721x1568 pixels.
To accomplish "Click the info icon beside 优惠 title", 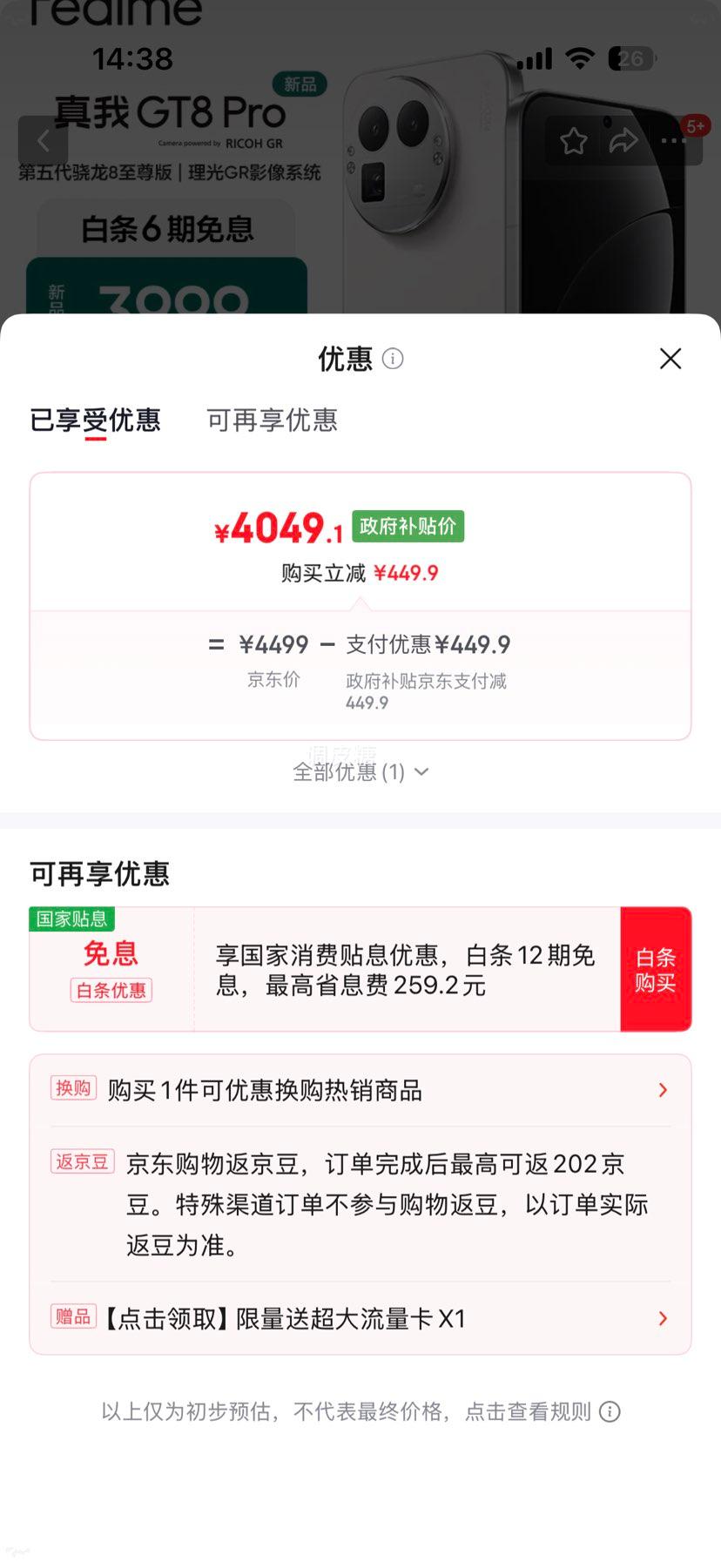I will click(x=392, y=359).
